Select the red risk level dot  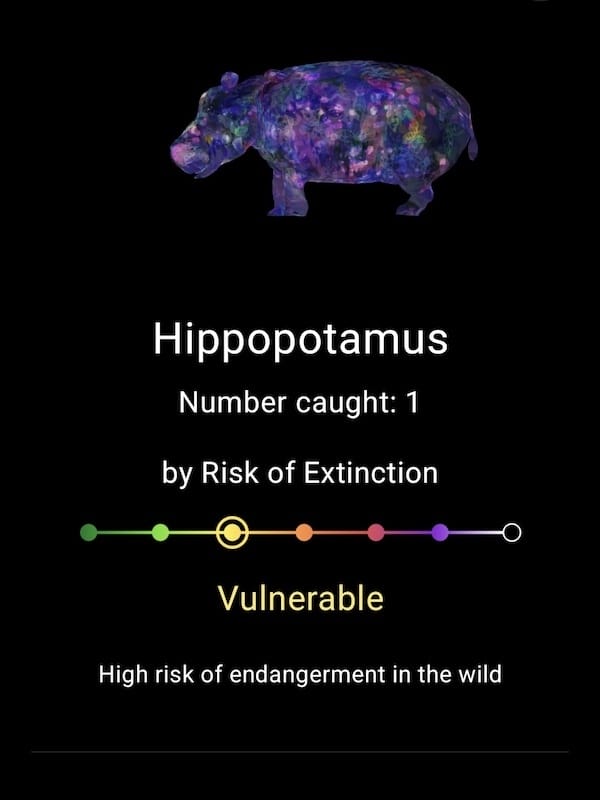click(x=376, y=533)
